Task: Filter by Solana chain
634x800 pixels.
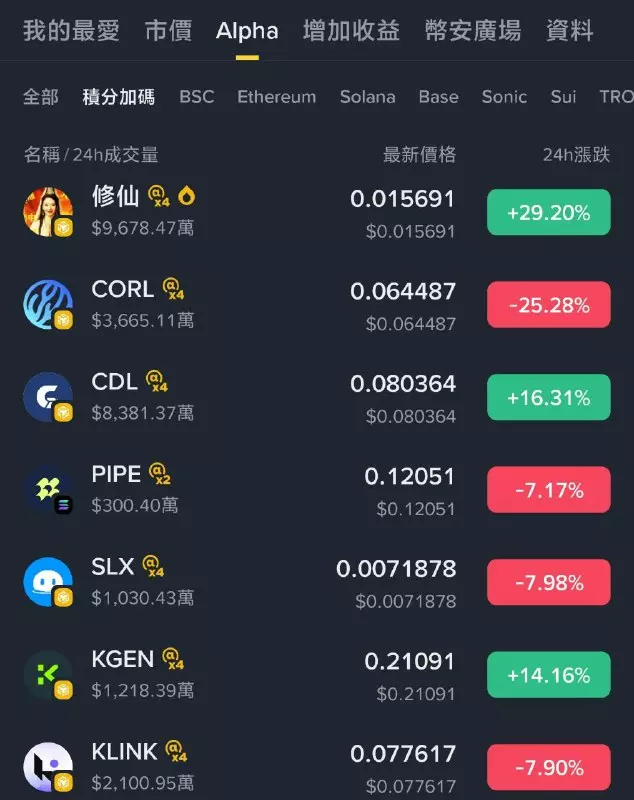Action: point(367,97)
